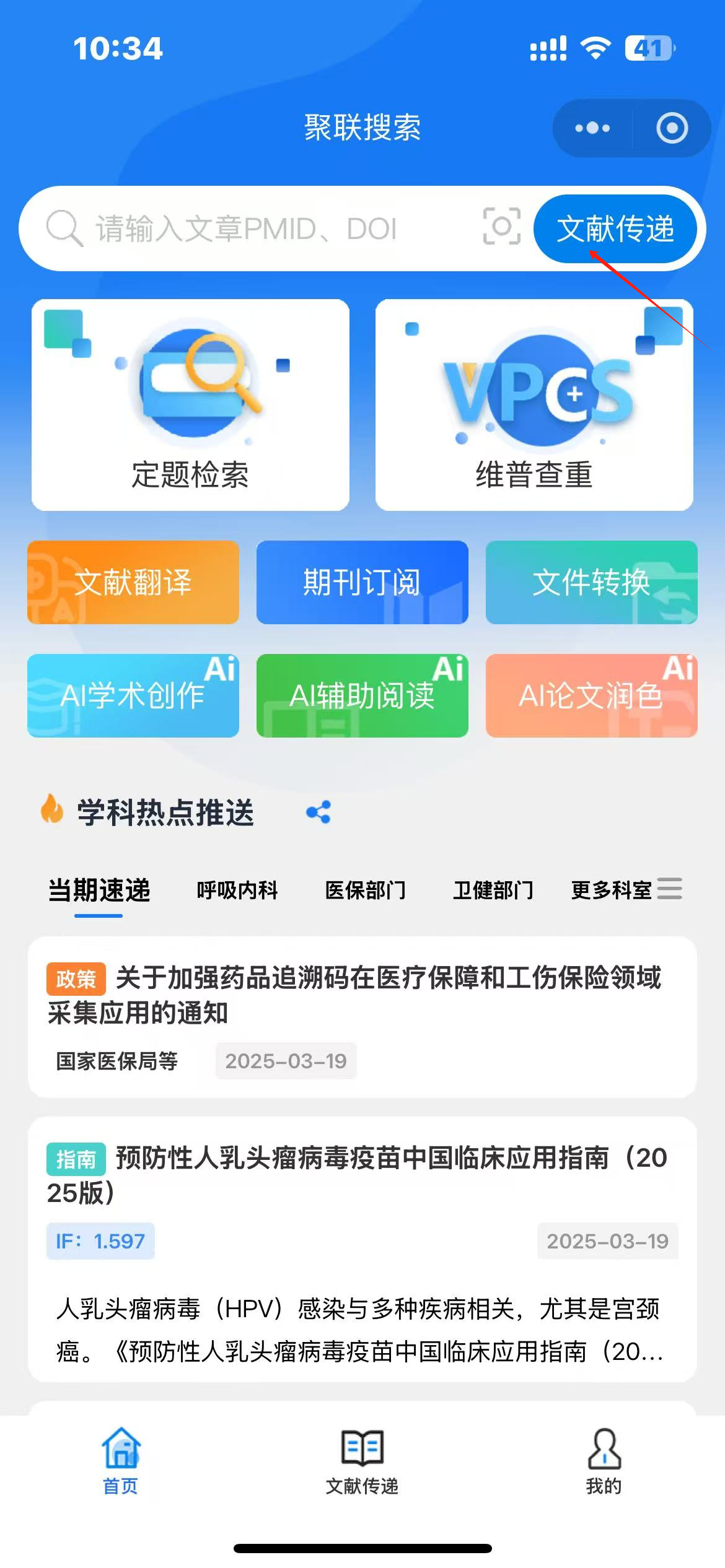Open the mini program overflow menu
The width and height of the screenshot is (725, 1568).
[x=592, y=128]
